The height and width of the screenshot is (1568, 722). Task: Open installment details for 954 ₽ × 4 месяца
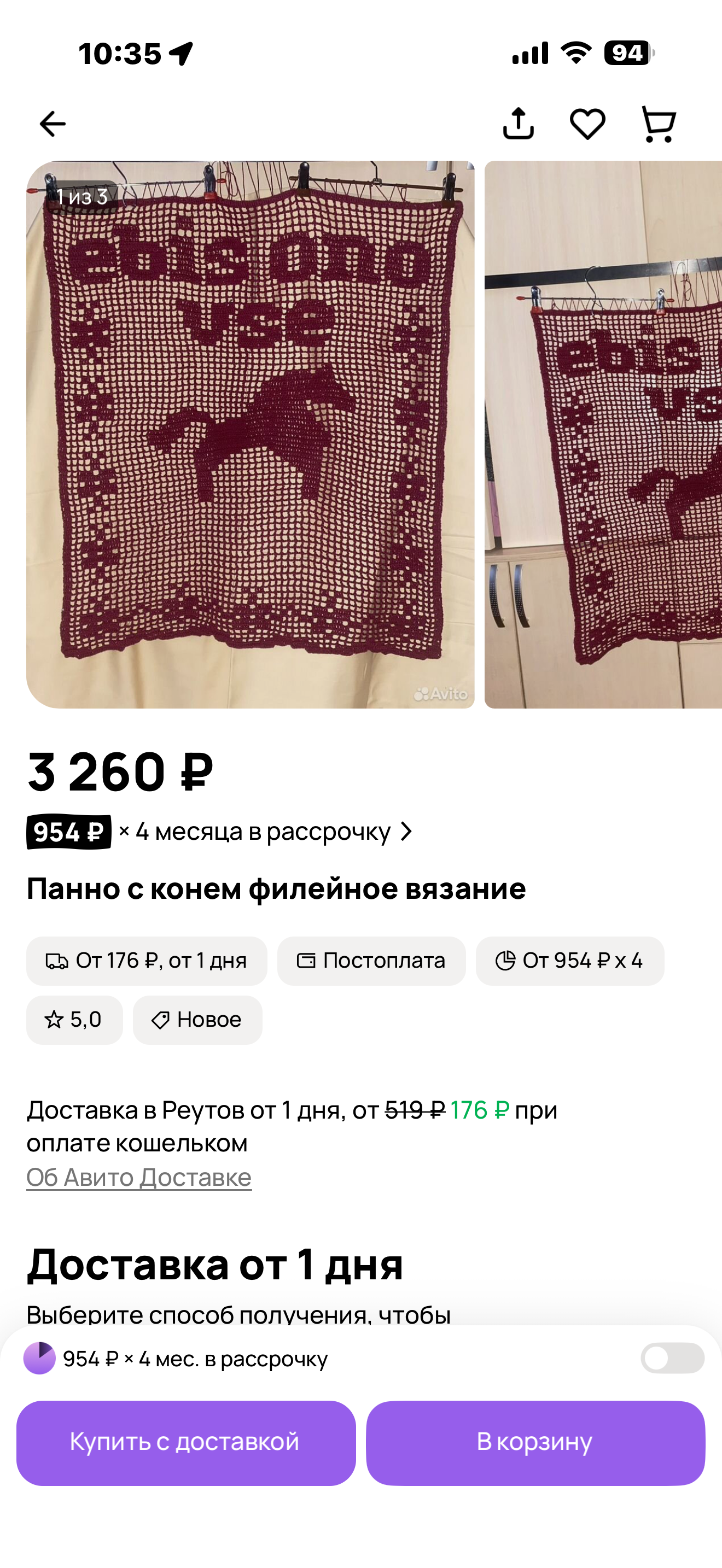tap(220, 832)
